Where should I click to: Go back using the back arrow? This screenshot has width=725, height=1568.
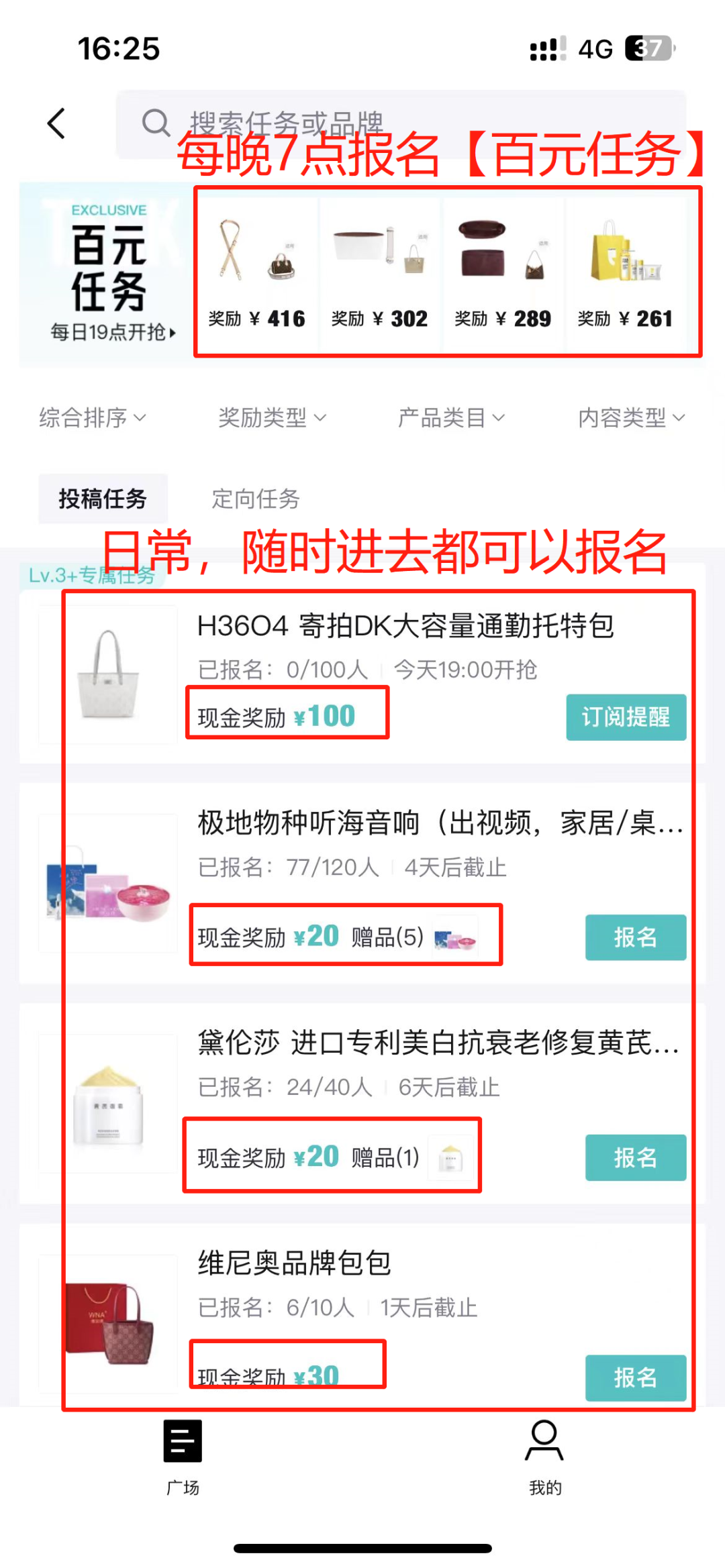(57, 123)
